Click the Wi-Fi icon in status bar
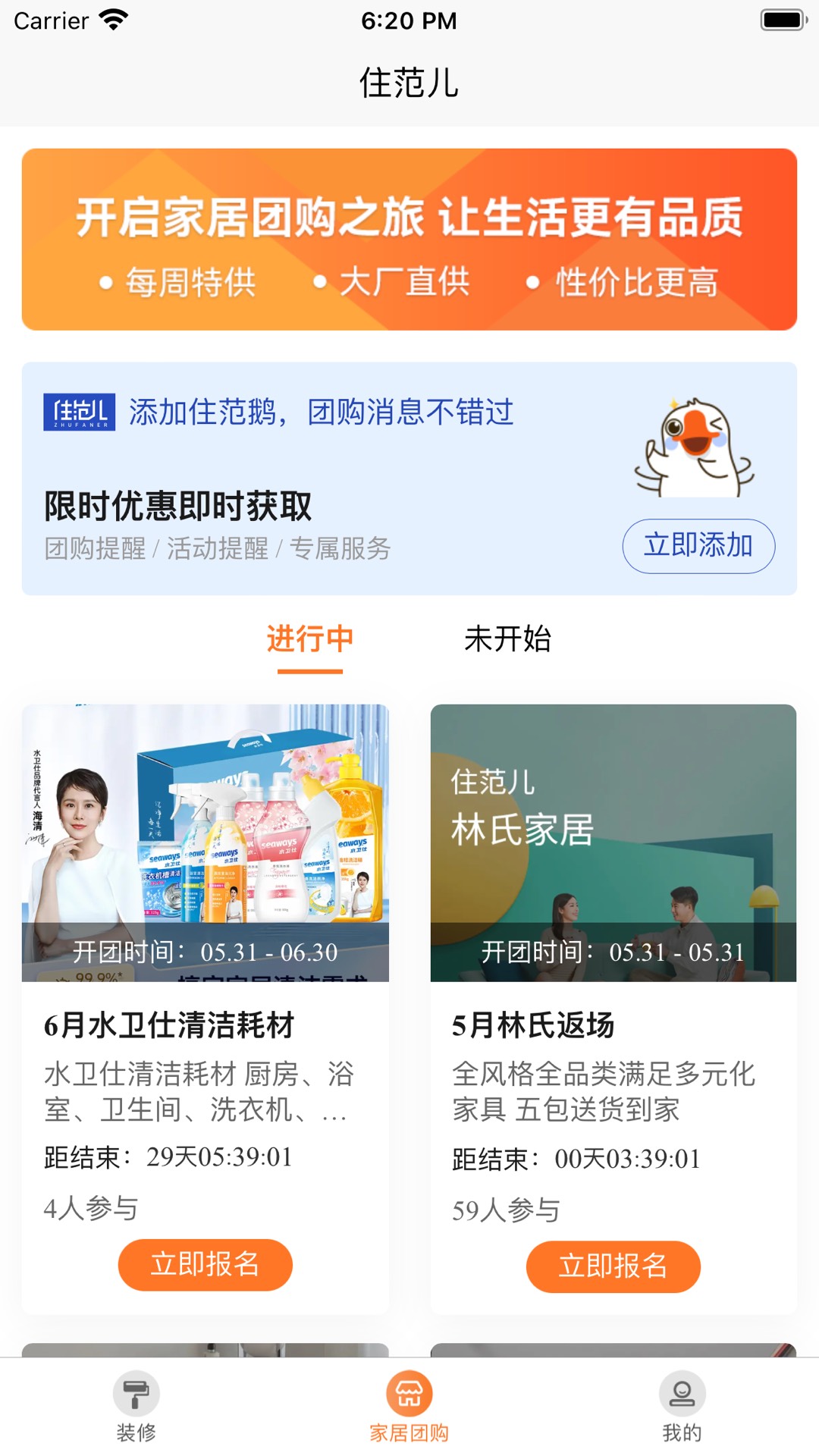The height and width of the screenshot is (1456, 819). click(111, 20)
